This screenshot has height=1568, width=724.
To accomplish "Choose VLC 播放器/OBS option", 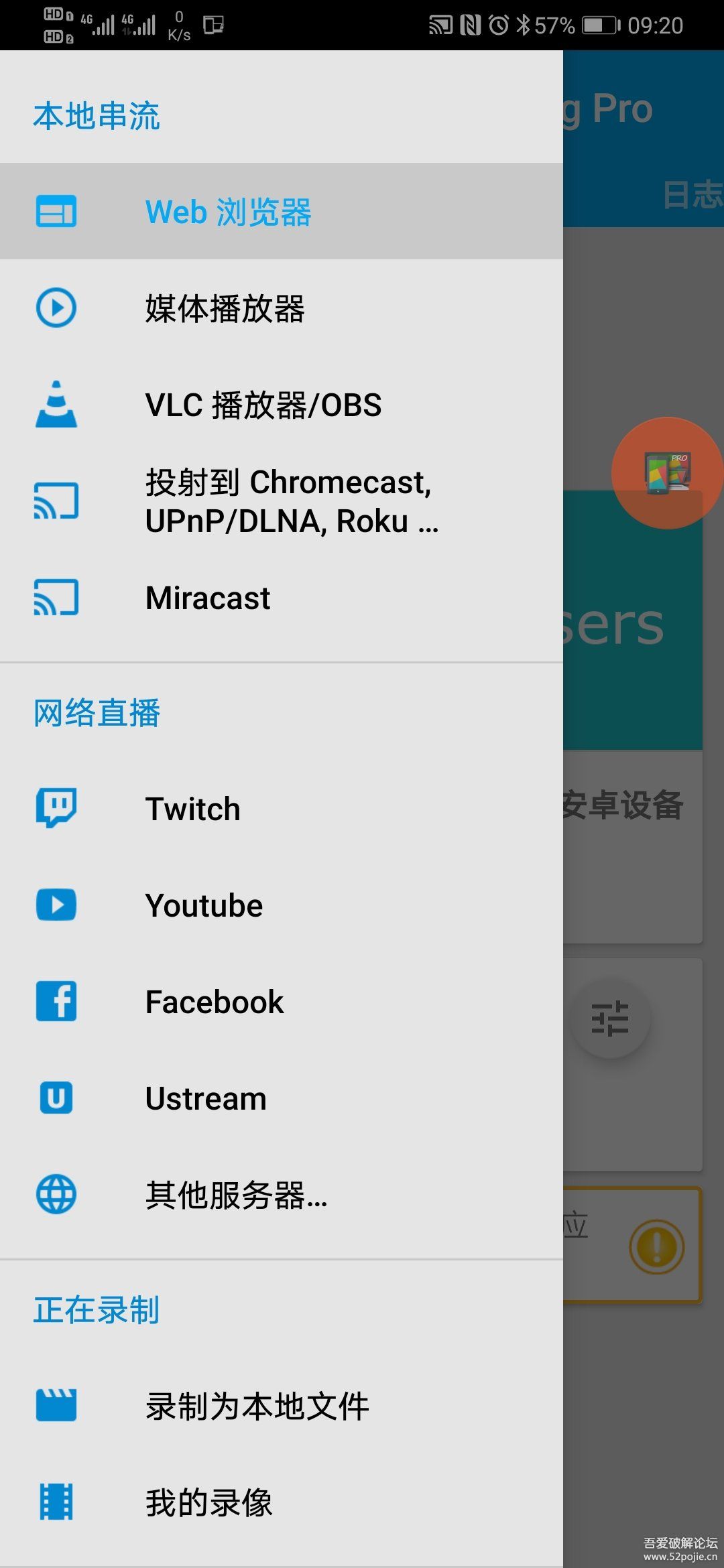I will pos(282,404).
